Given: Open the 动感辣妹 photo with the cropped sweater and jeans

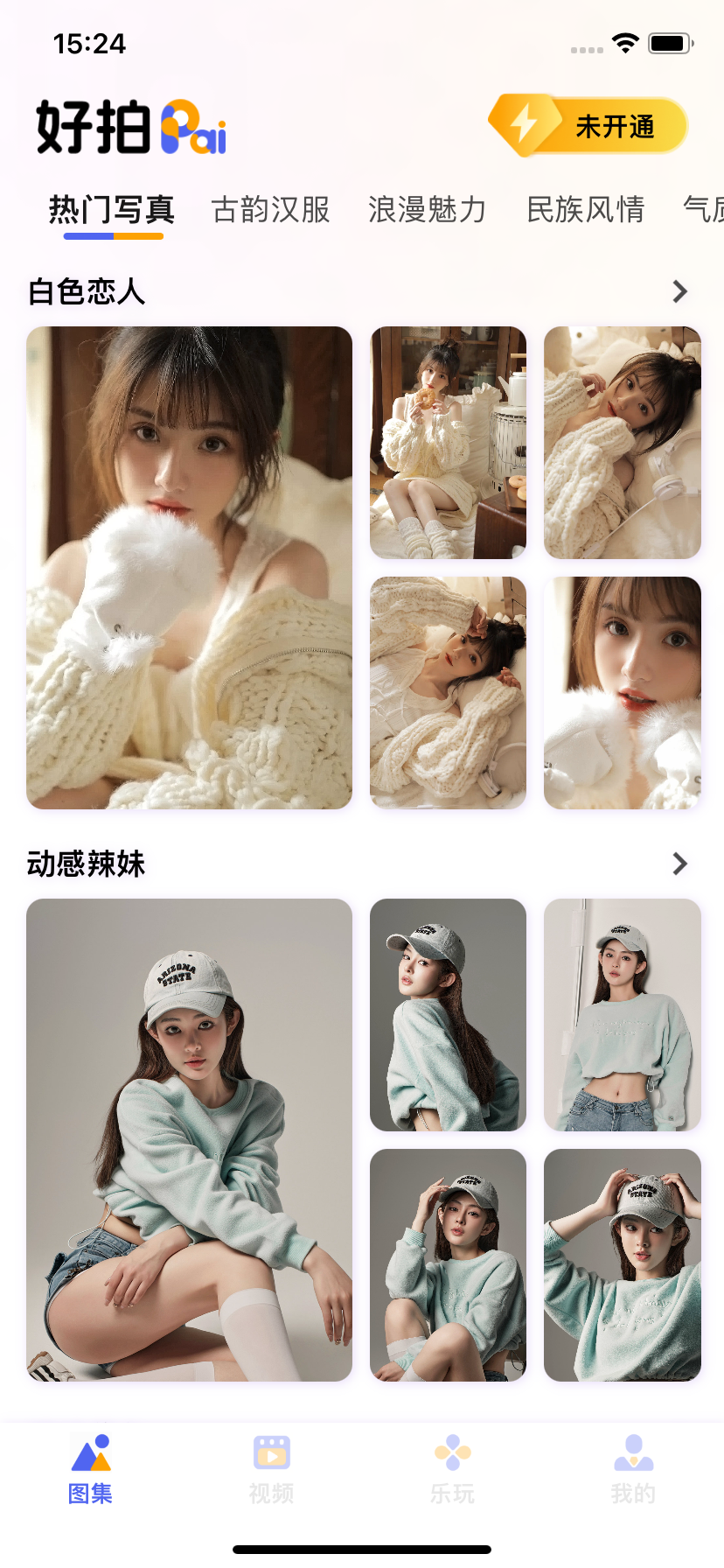Looking at the screenshot, I should point(623,1015).
